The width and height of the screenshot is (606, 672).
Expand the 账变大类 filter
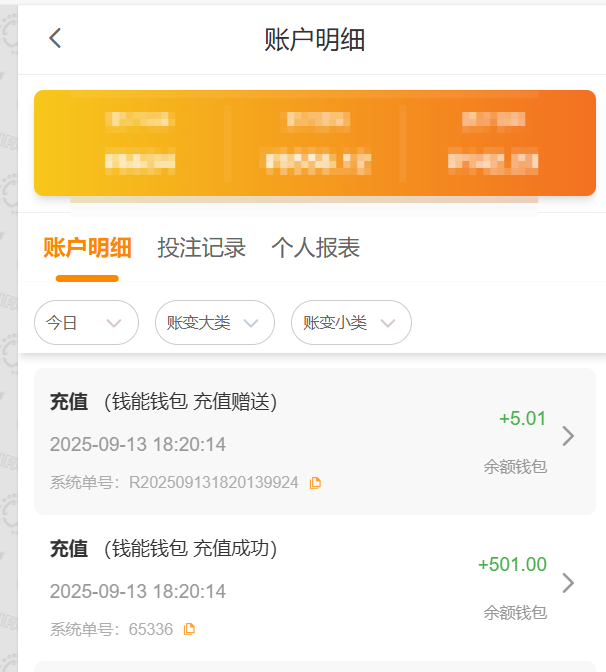pos(214,323)
